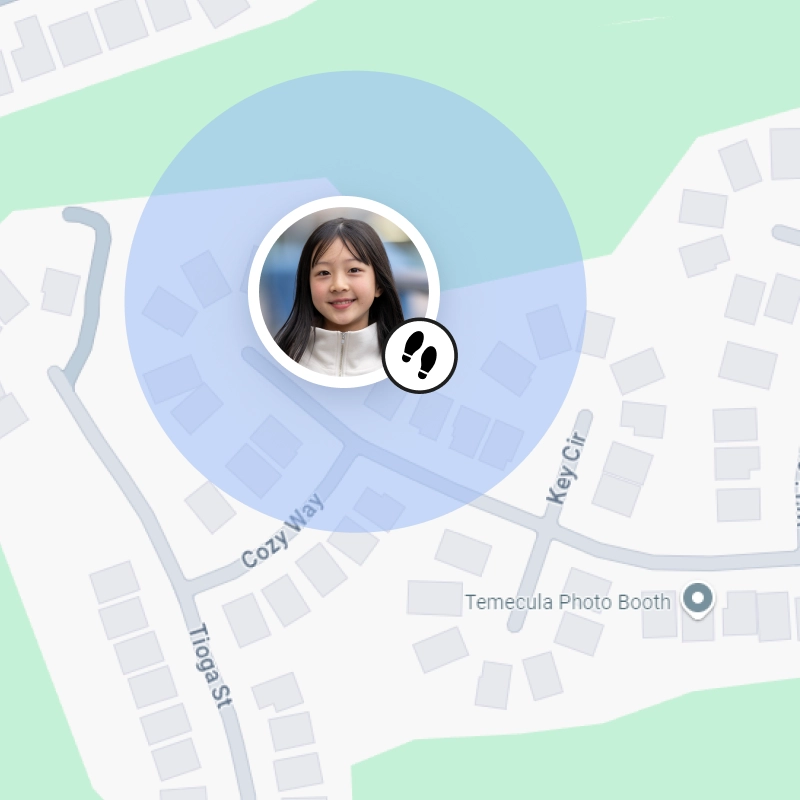Select the Temecula Photo Booth map pin
Screen dimensions: 800x800
coord(697,599)
